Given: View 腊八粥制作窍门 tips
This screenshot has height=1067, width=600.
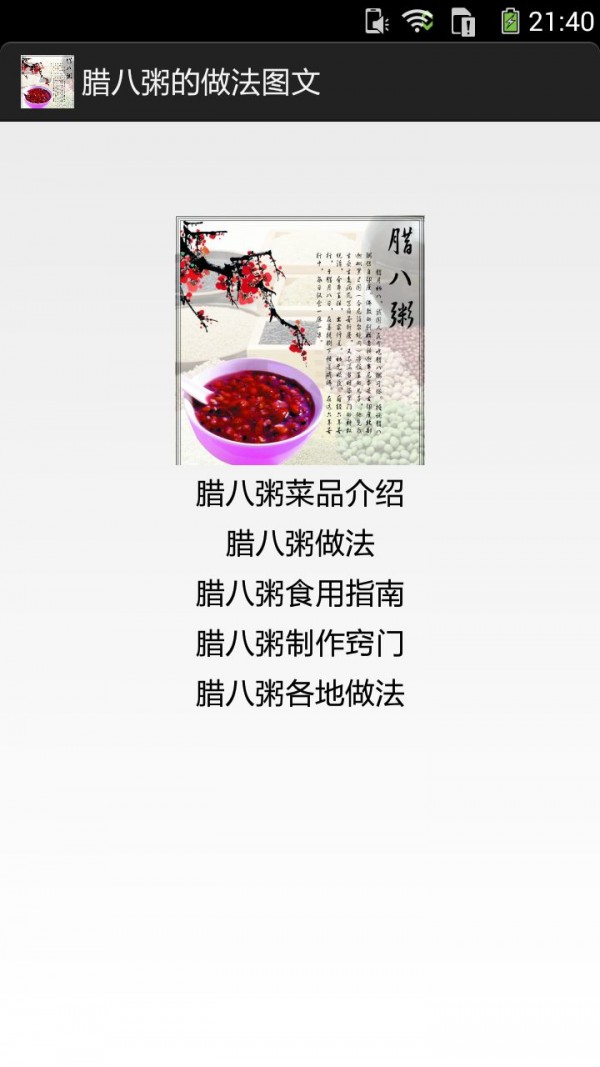Looking at the screenshot, I should (300, 643).
